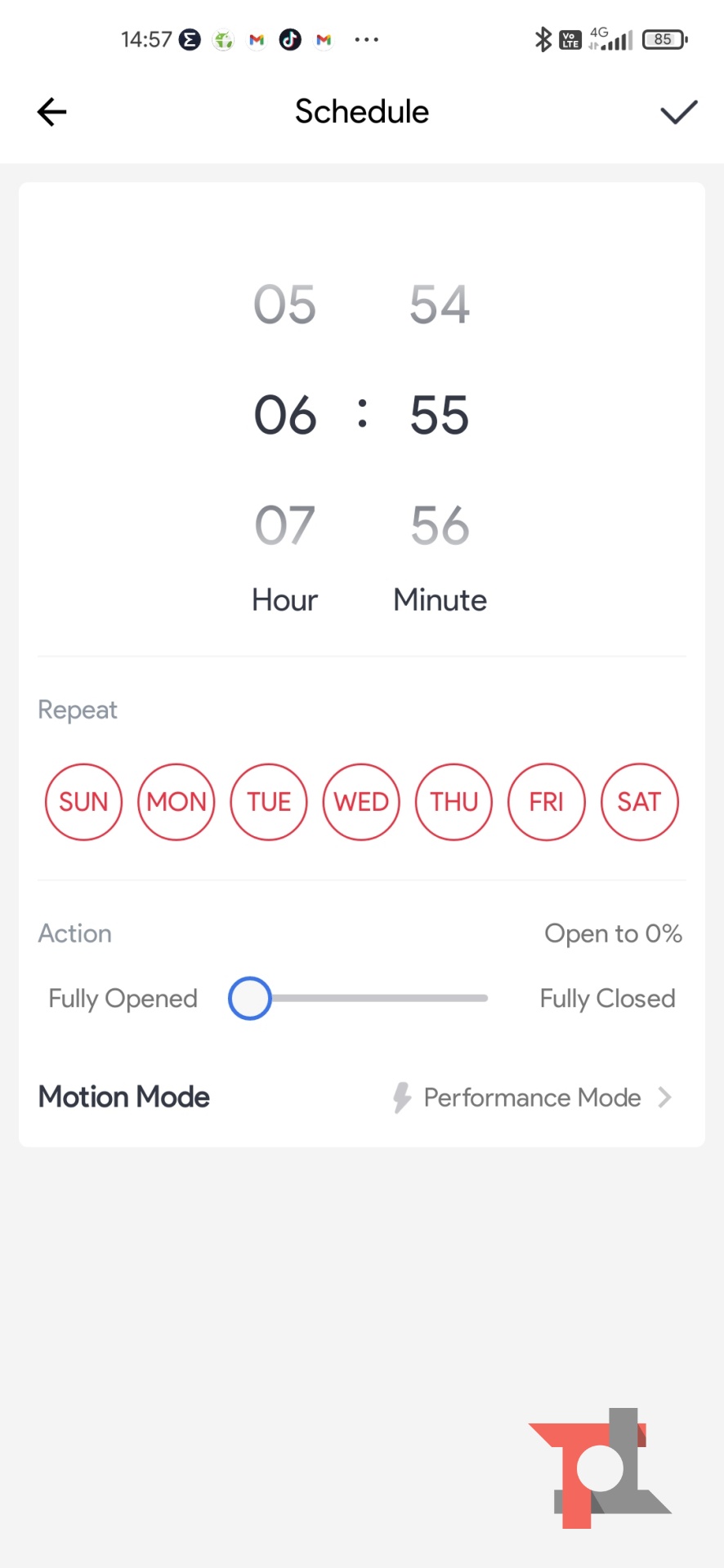Toggle THU repeat day
The height and width of the screenshot is (1568, 724).
click(x=454, y=802)
